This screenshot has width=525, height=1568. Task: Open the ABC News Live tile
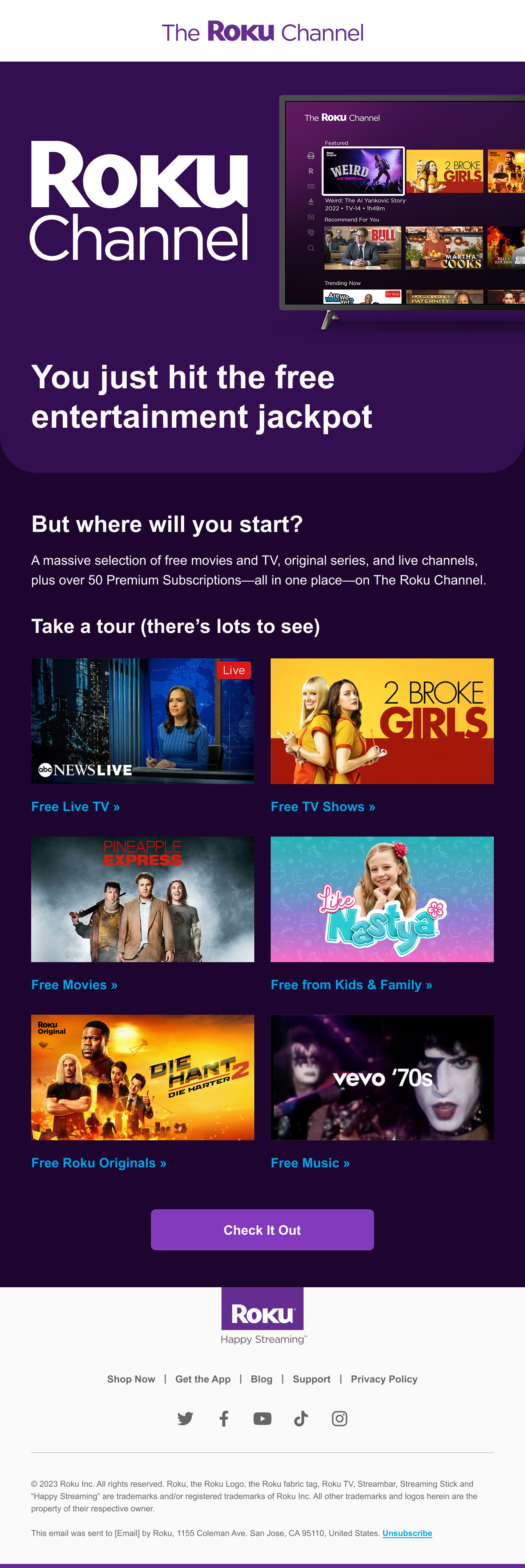(x=142, y=721)
